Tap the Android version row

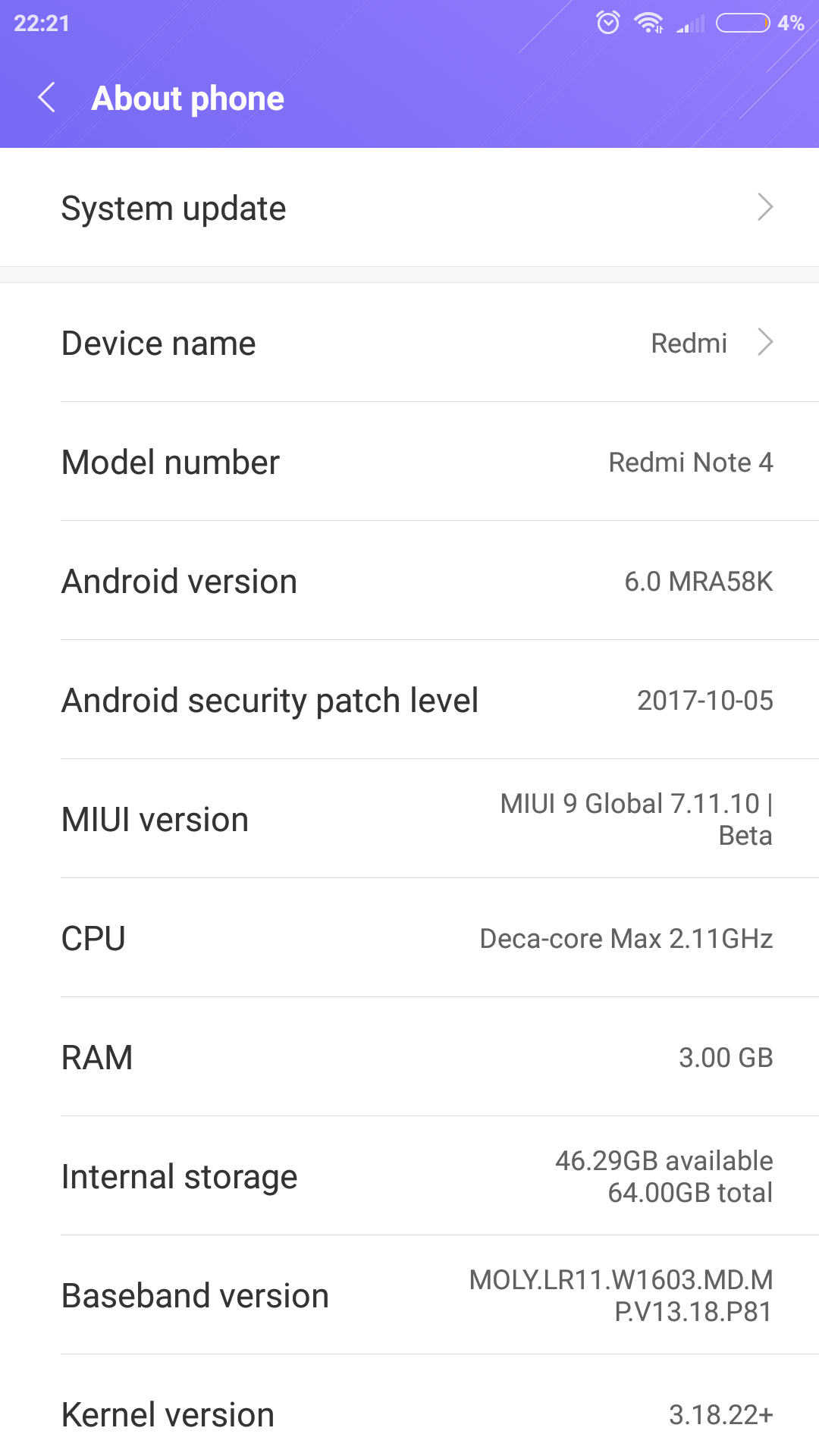(409, 581)
